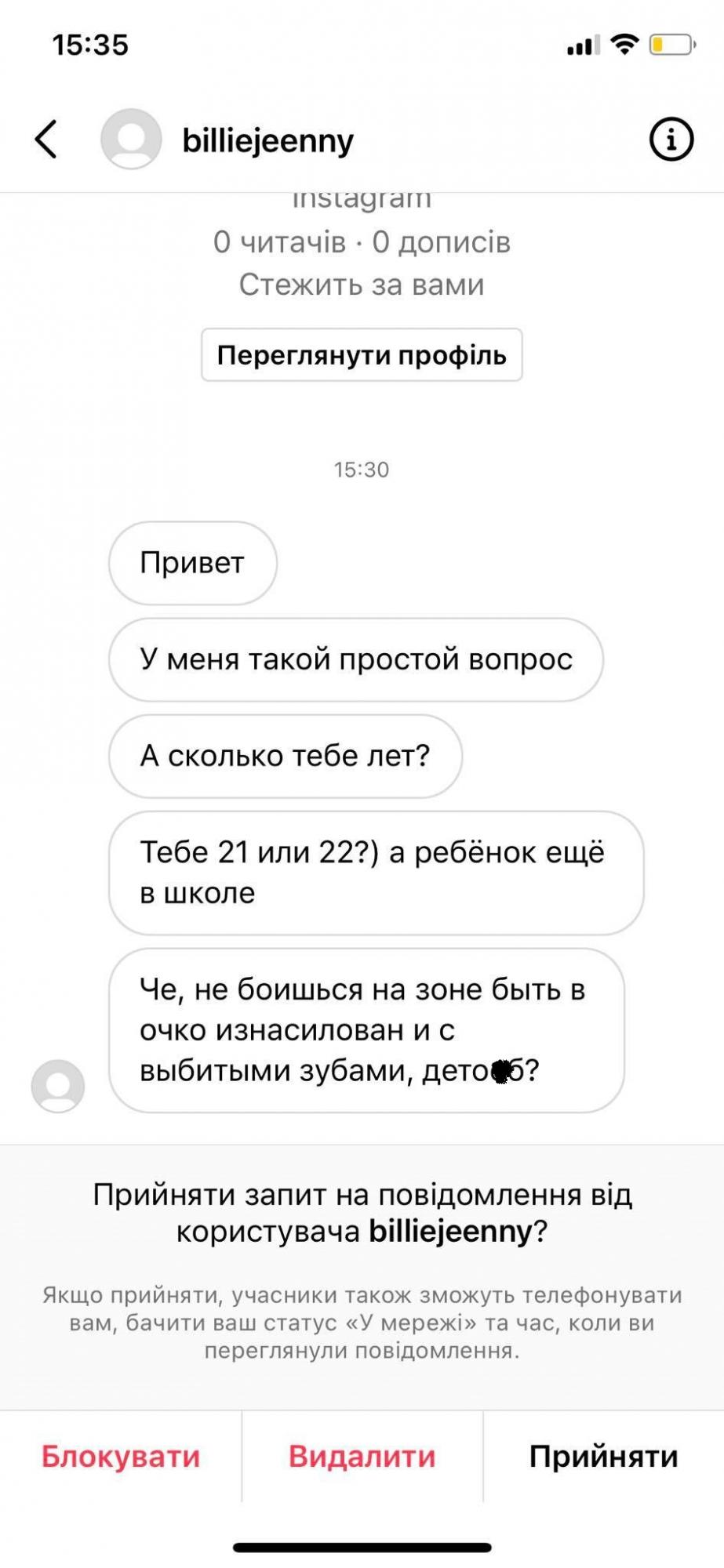Accept the message request with Прийняти
The image size is (724, 1568).
[603, 1456]
